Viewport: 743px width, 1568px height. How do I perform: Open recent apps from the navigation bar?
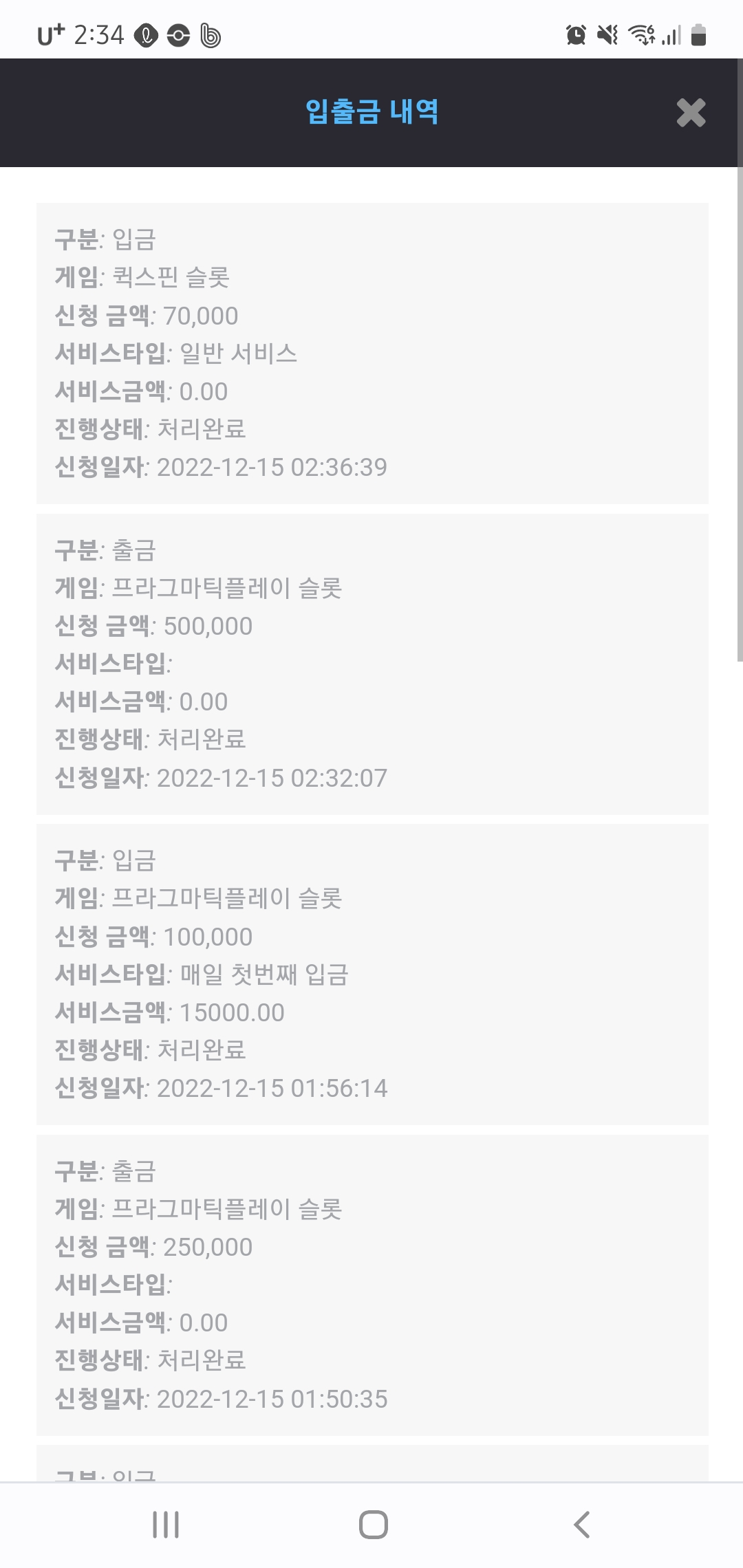coord(166,1524)
